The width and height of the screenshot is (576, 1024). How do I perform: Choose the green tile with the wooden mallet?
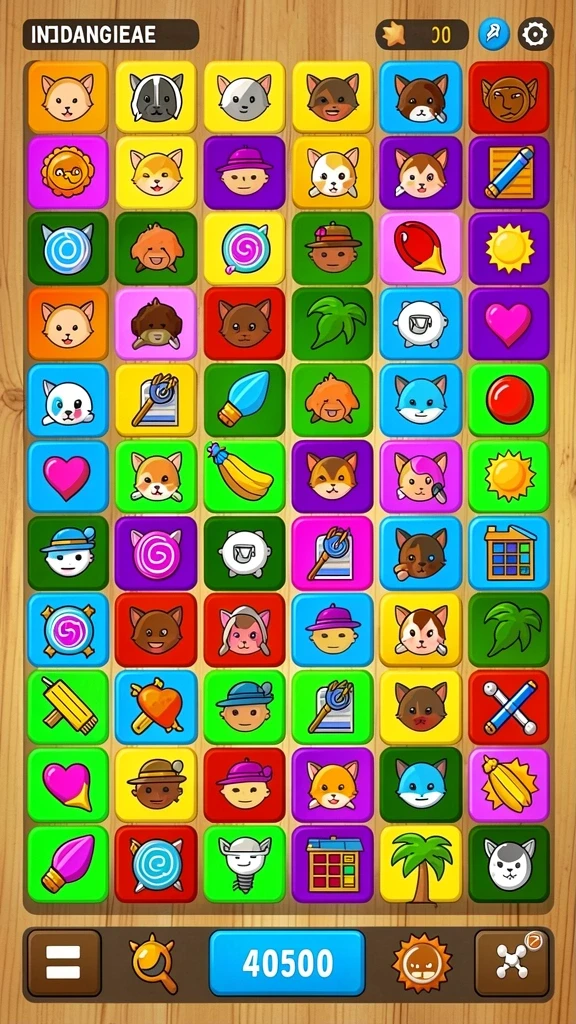(x=67, y=707)
